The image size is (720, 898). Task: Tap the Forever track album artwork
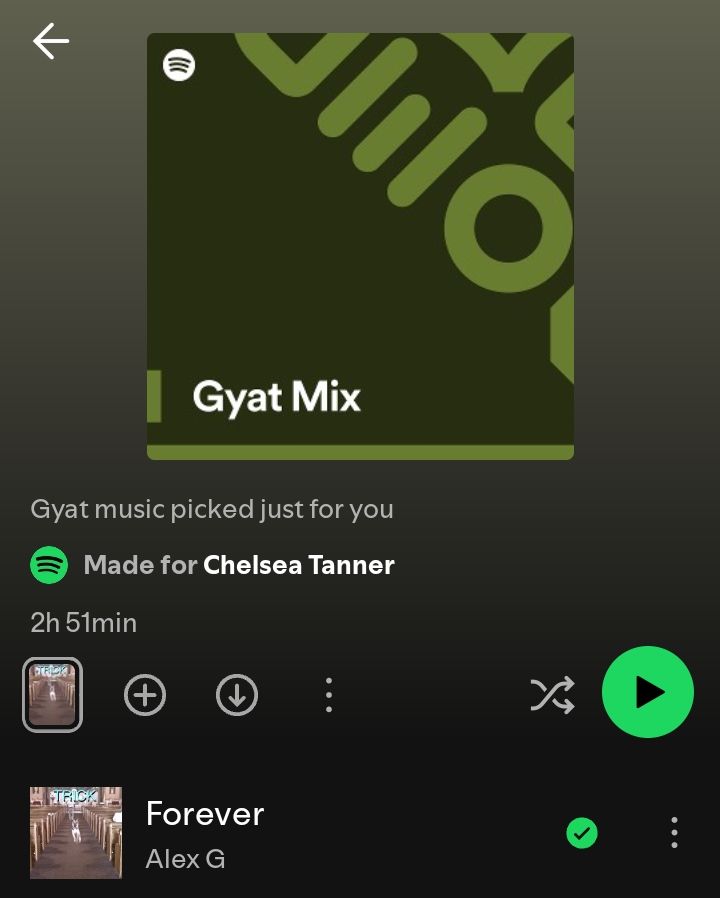click(x=76, y=834)
